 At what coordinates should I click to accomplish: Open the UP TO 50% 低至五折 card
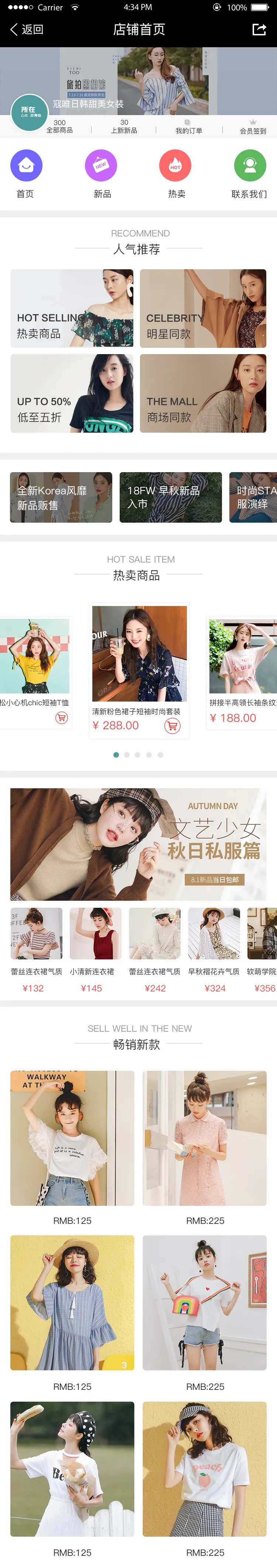pos(72,393)
